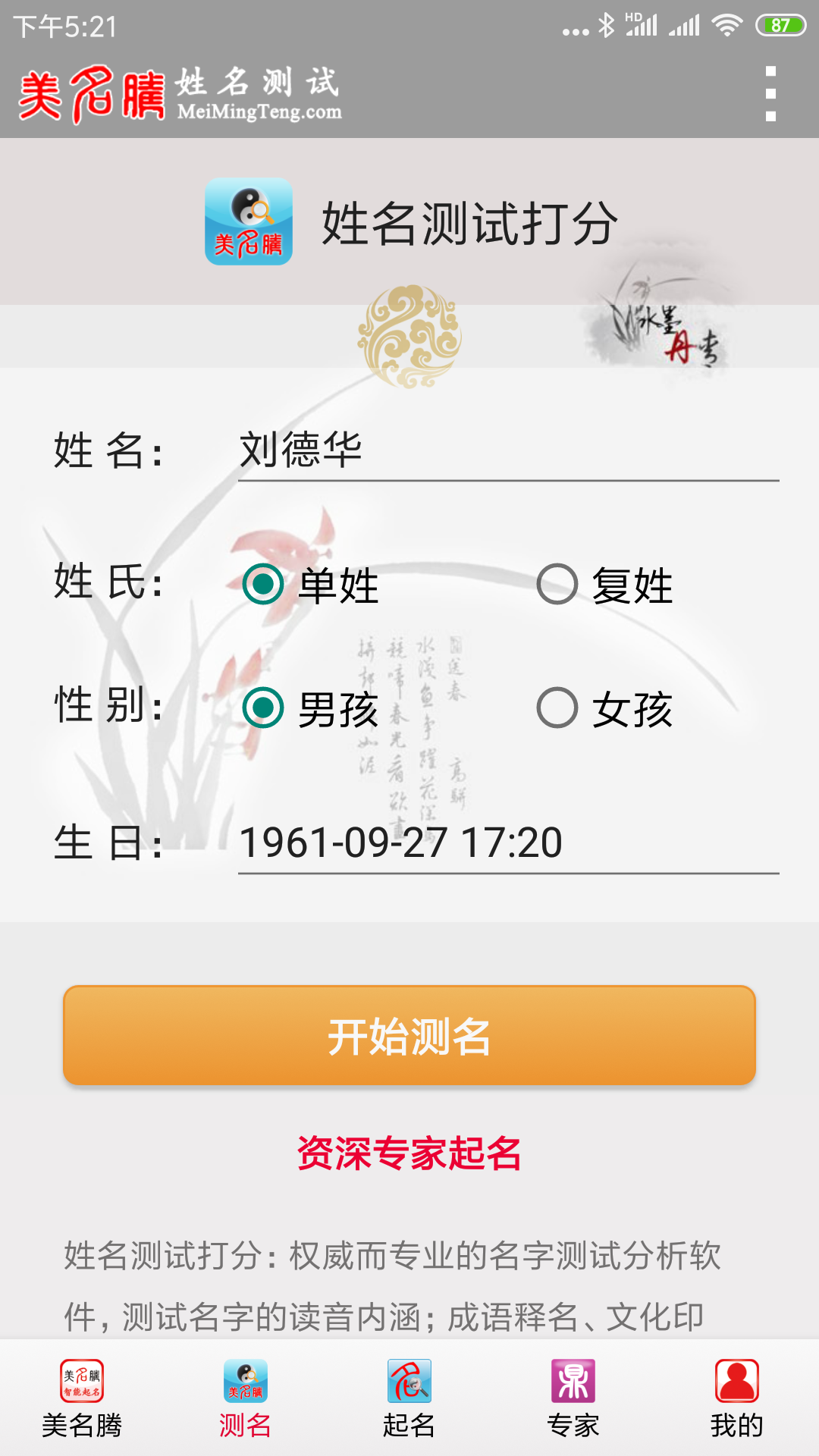Tap the MeiMingTeng.com text in the header
This screenshot has height=1456, width=819.
click(262, 112)
